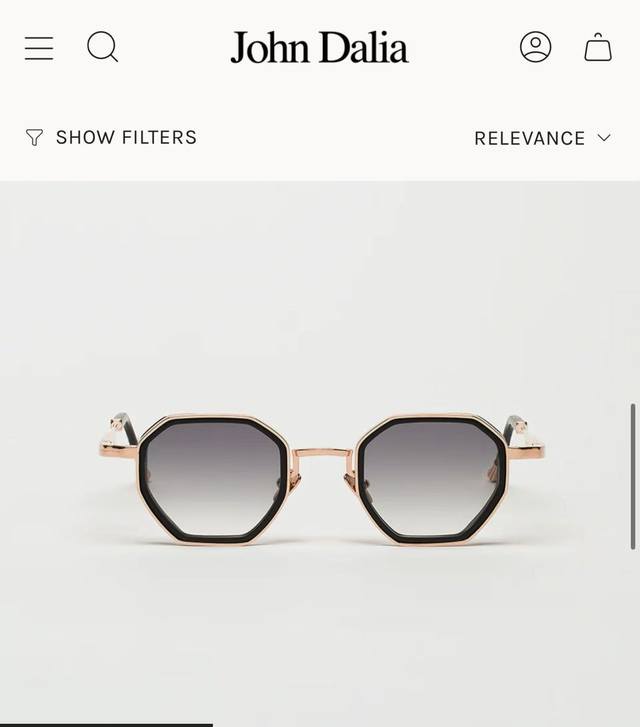Viewport: 640px width, 727px height.
Task: Open the search magnifier icon
Action: pyautogui.click(x=102, y=47)
